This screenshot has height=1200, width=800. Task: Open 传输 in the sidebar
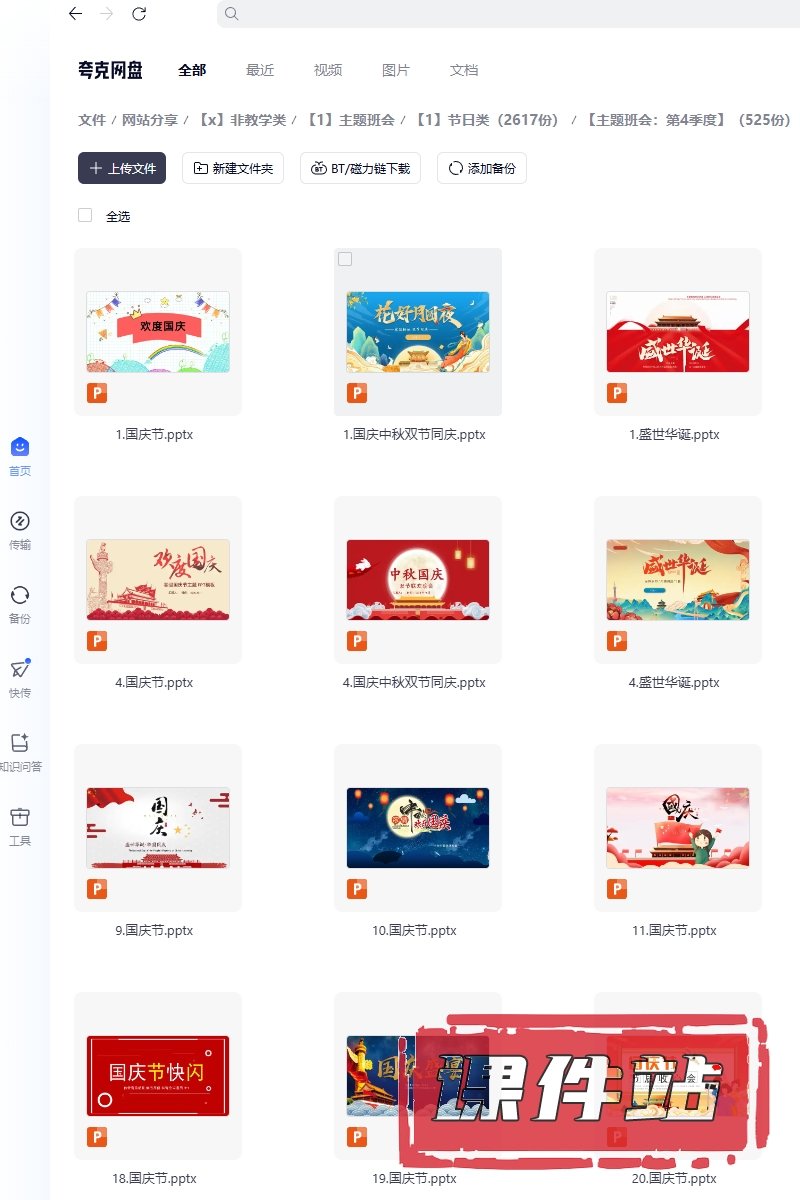(20, 530)
